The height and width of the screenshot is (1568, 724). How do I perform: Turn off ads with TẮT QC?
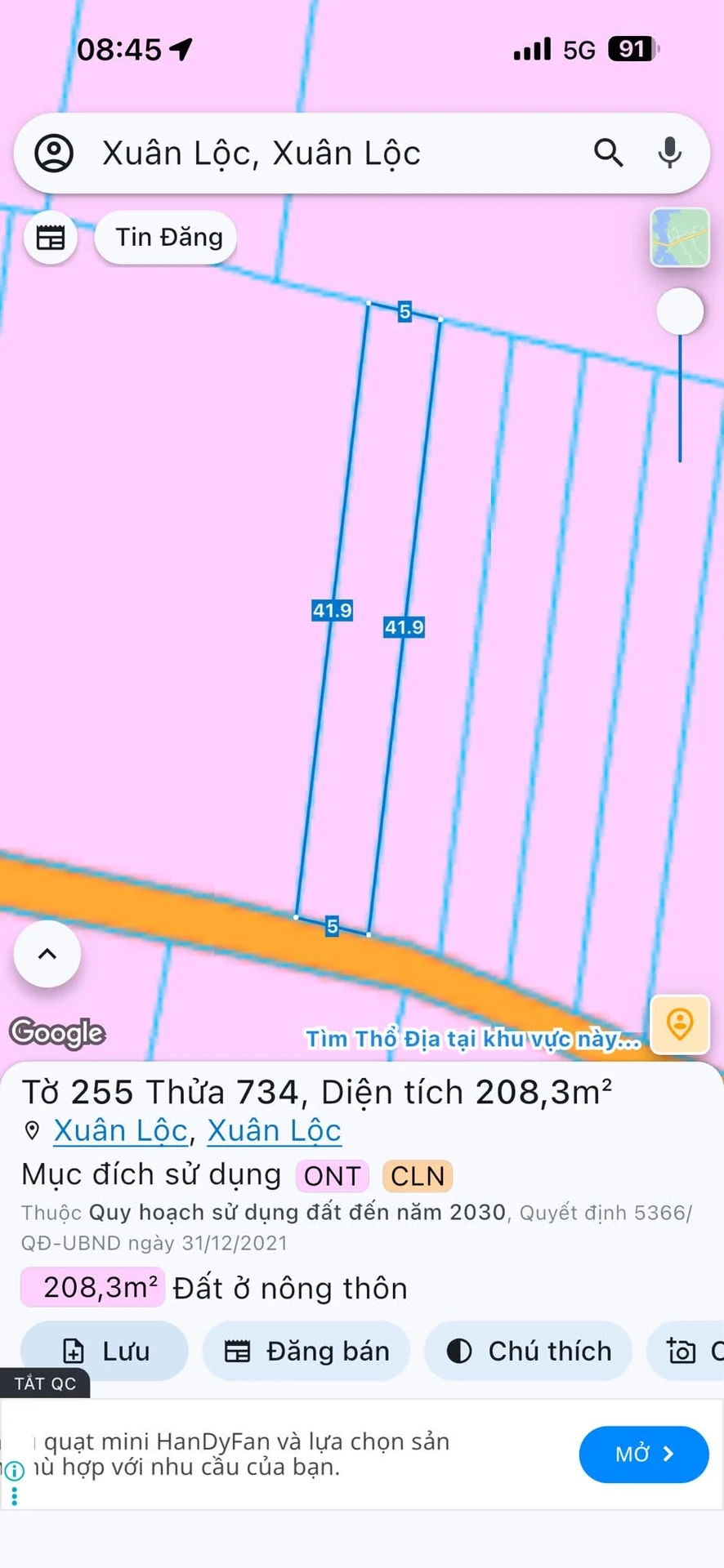click(x=45, y=1383)
